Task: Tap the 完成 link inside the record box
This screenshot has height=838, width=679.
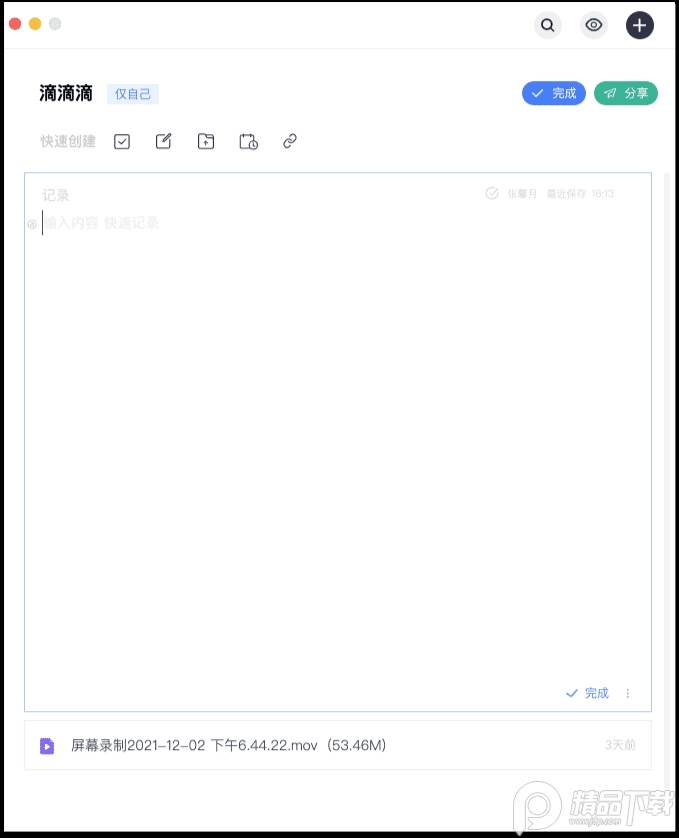Action: [x=587, y=693]
